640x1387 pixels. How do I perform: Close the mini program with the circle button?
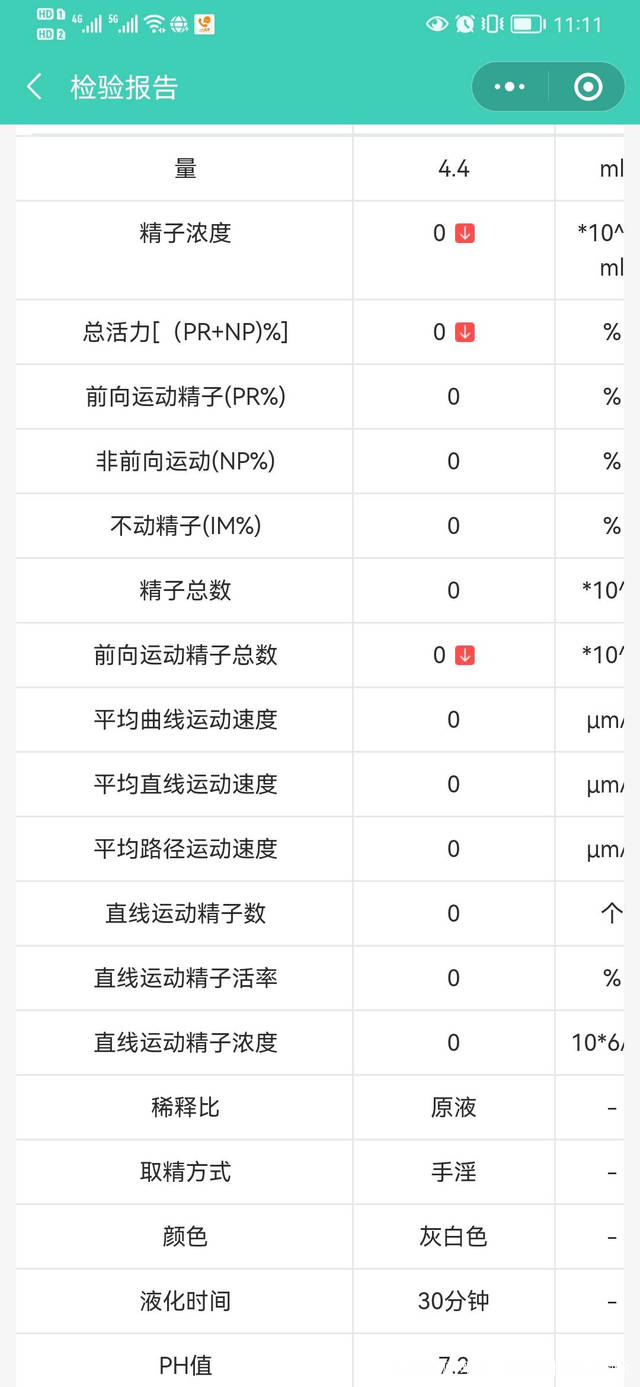pyautogui.click(x=588, y=87)
